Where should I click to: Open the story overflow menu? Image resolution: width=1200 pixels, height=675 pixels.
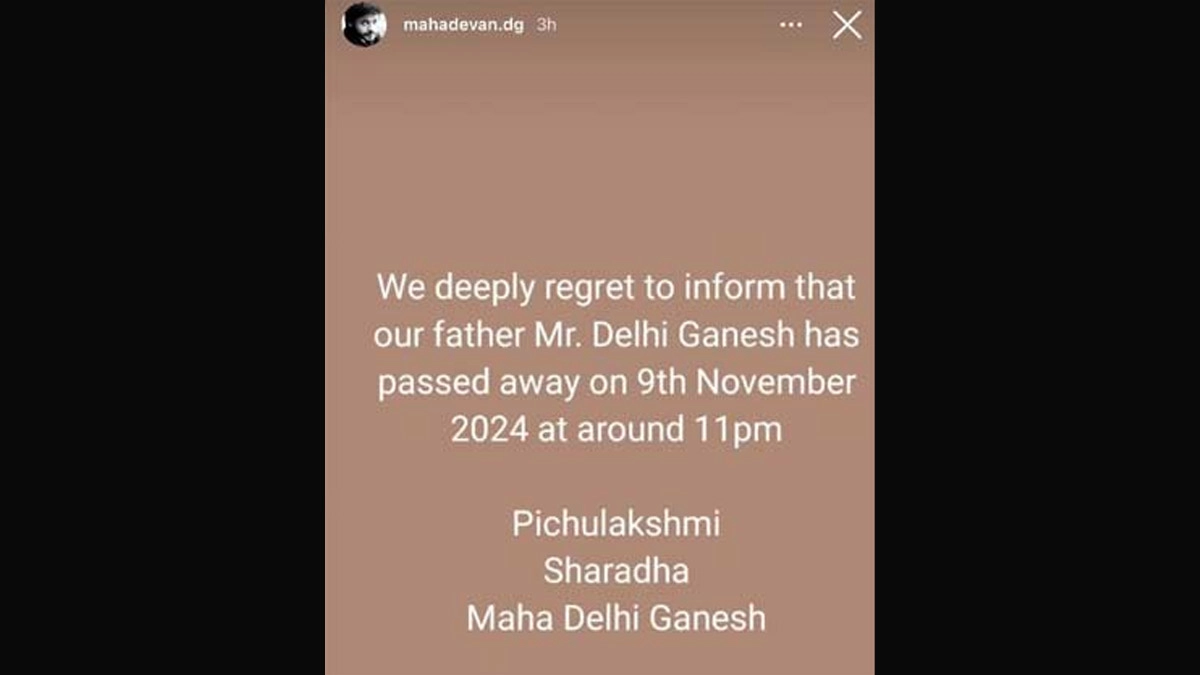point(791,25)
